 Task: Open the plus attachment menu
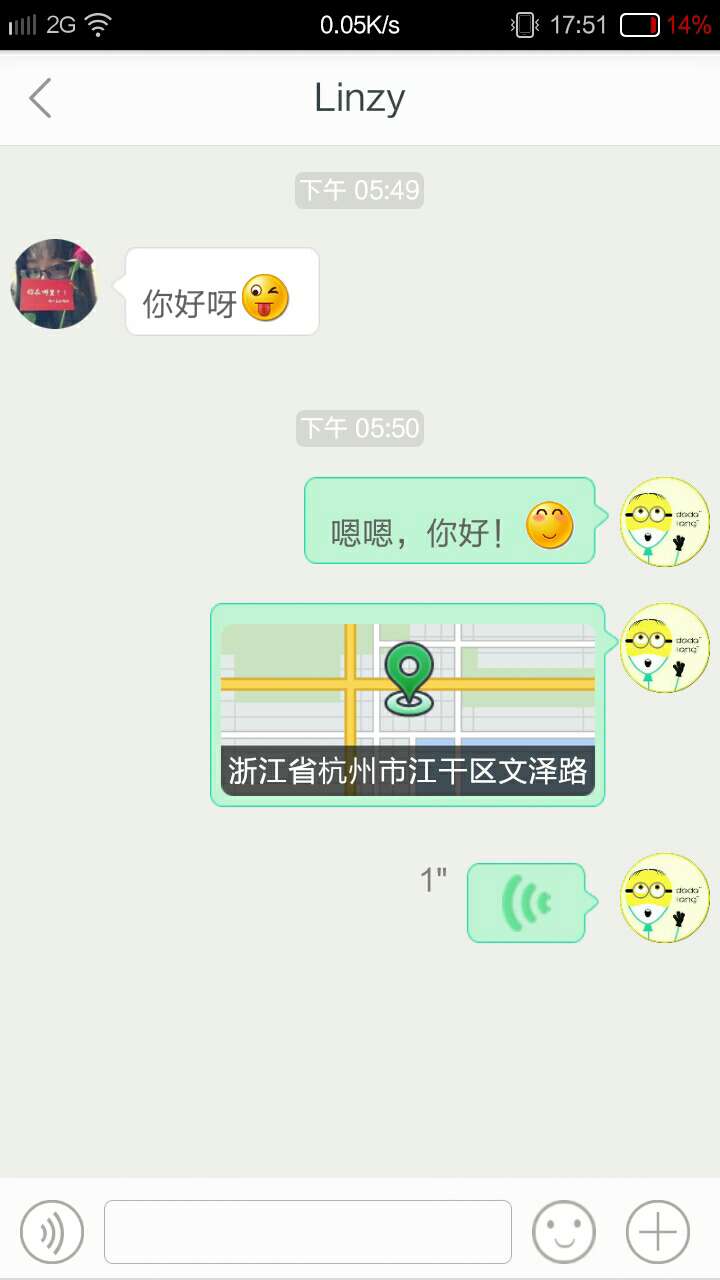[x=658, y=1232]
